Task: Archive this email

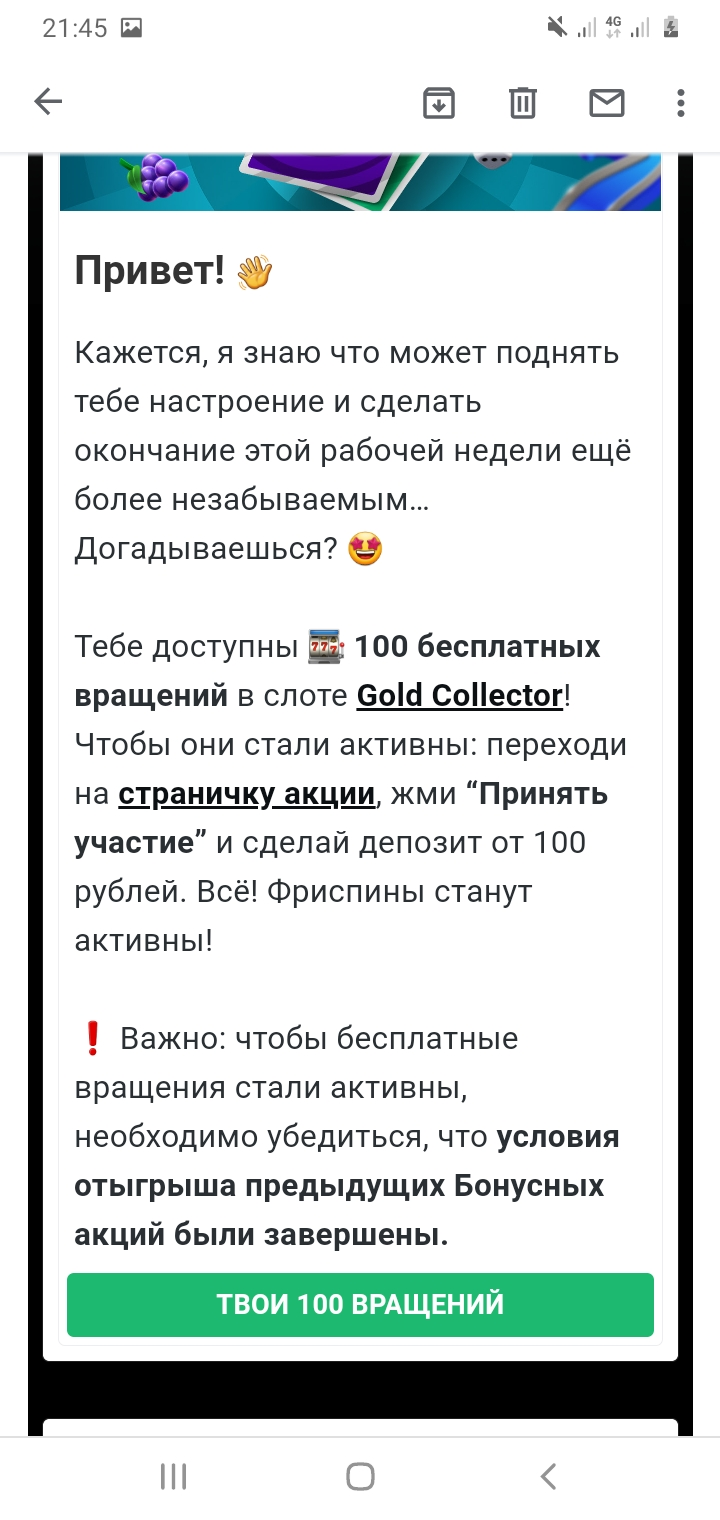Action: point(439,102)
